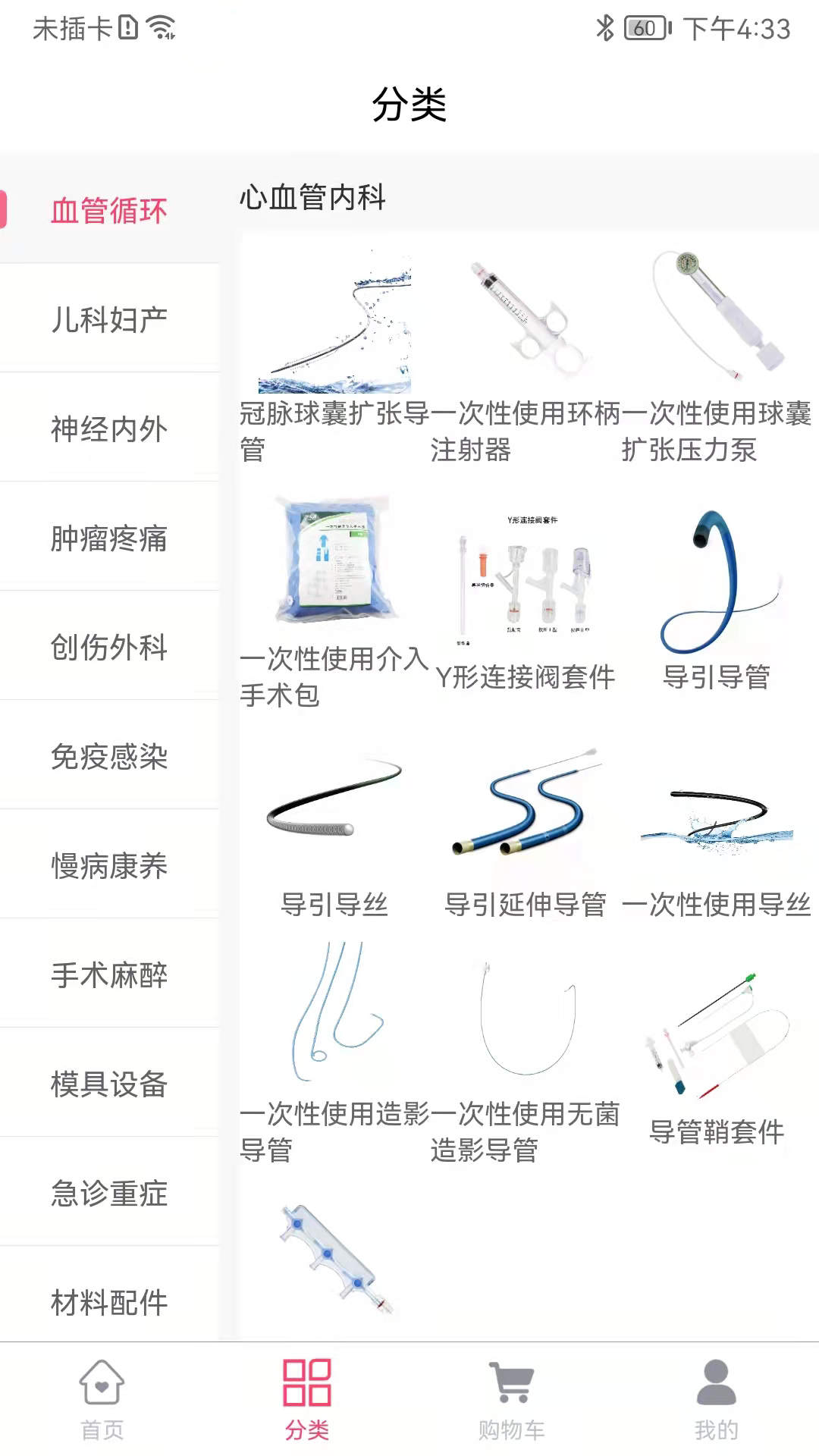Open the 购物车 shopping cart tab
This screenshot has height=1456, width=819.
(x=512, y=1399)
